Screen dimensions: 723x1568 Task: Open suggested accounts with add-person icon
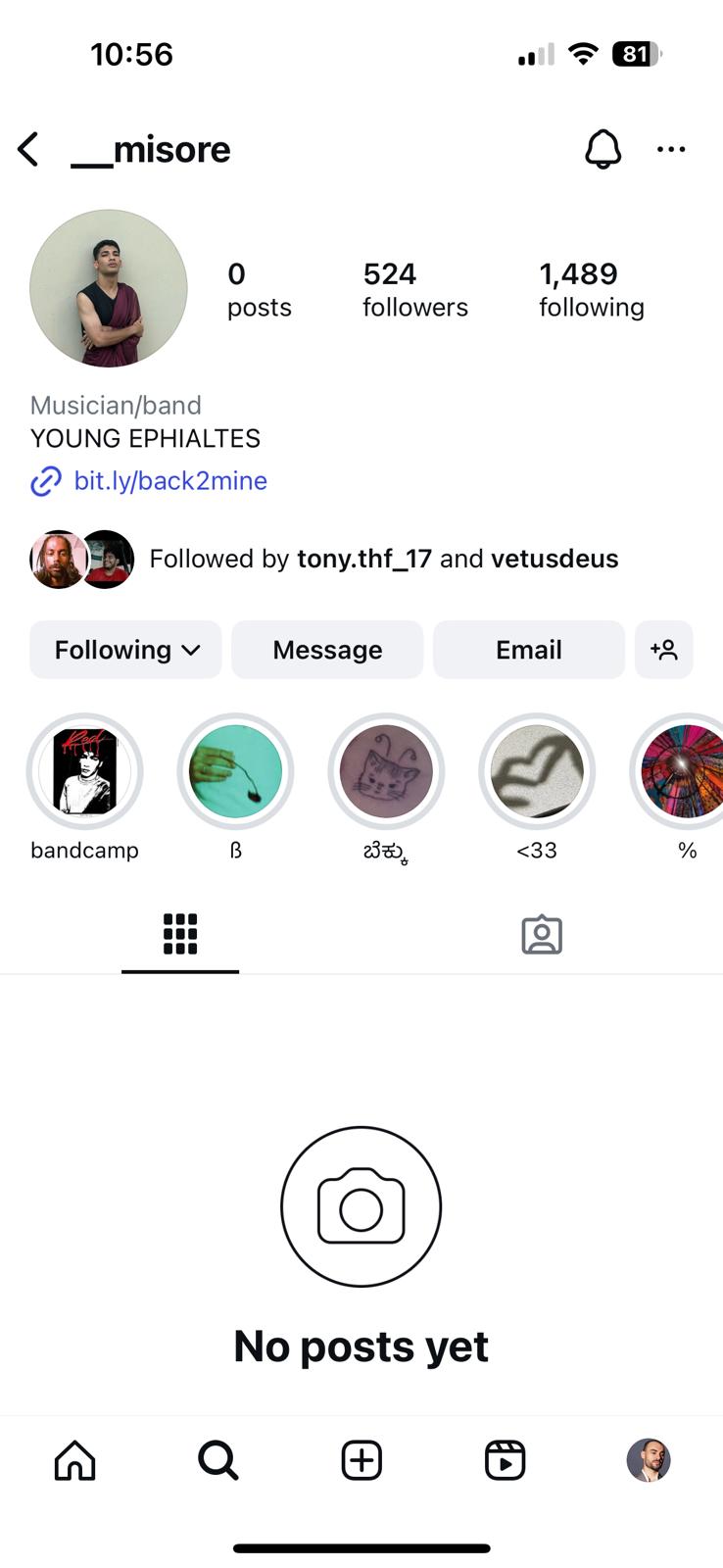click(x=663, y=650)
